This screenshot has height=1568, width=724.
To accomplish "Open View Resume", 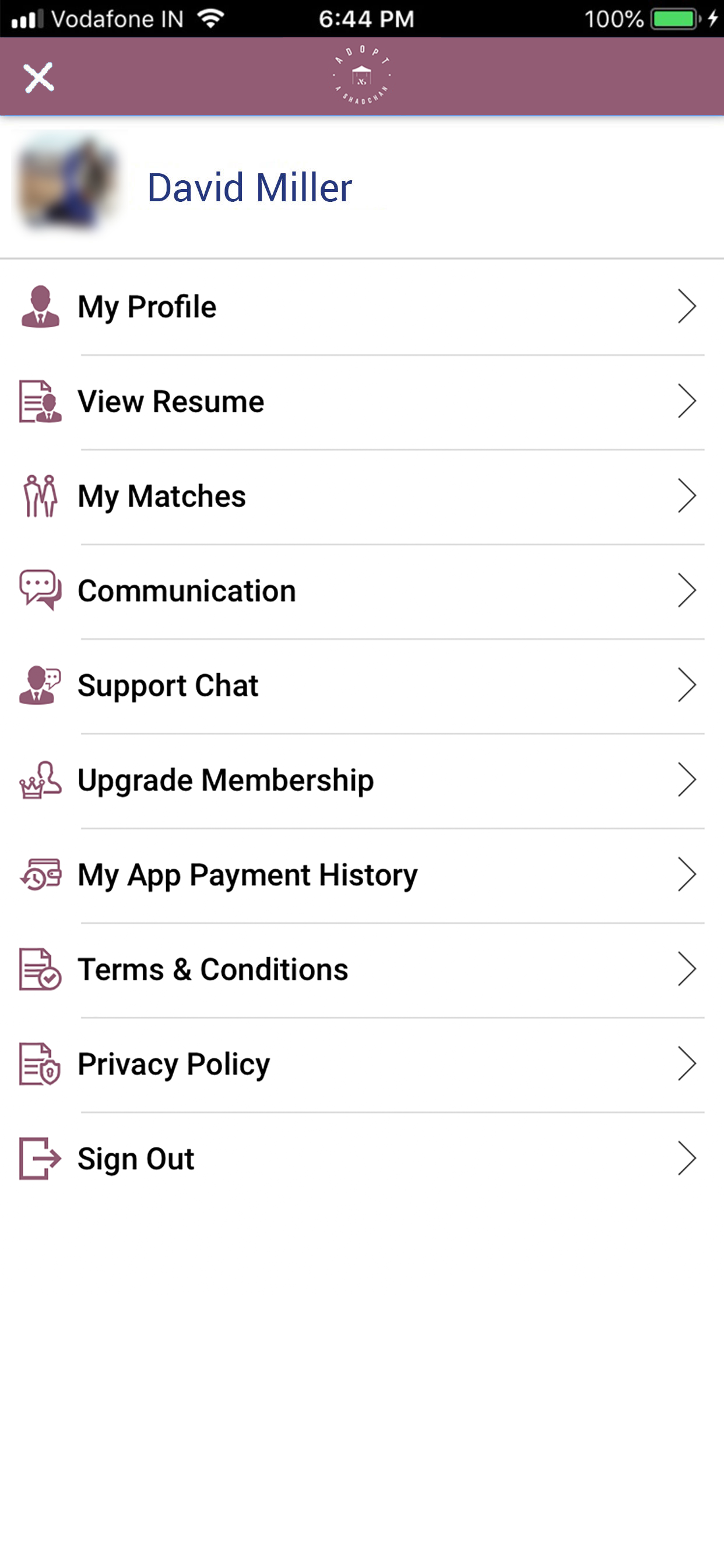I will tap(362, 402).
